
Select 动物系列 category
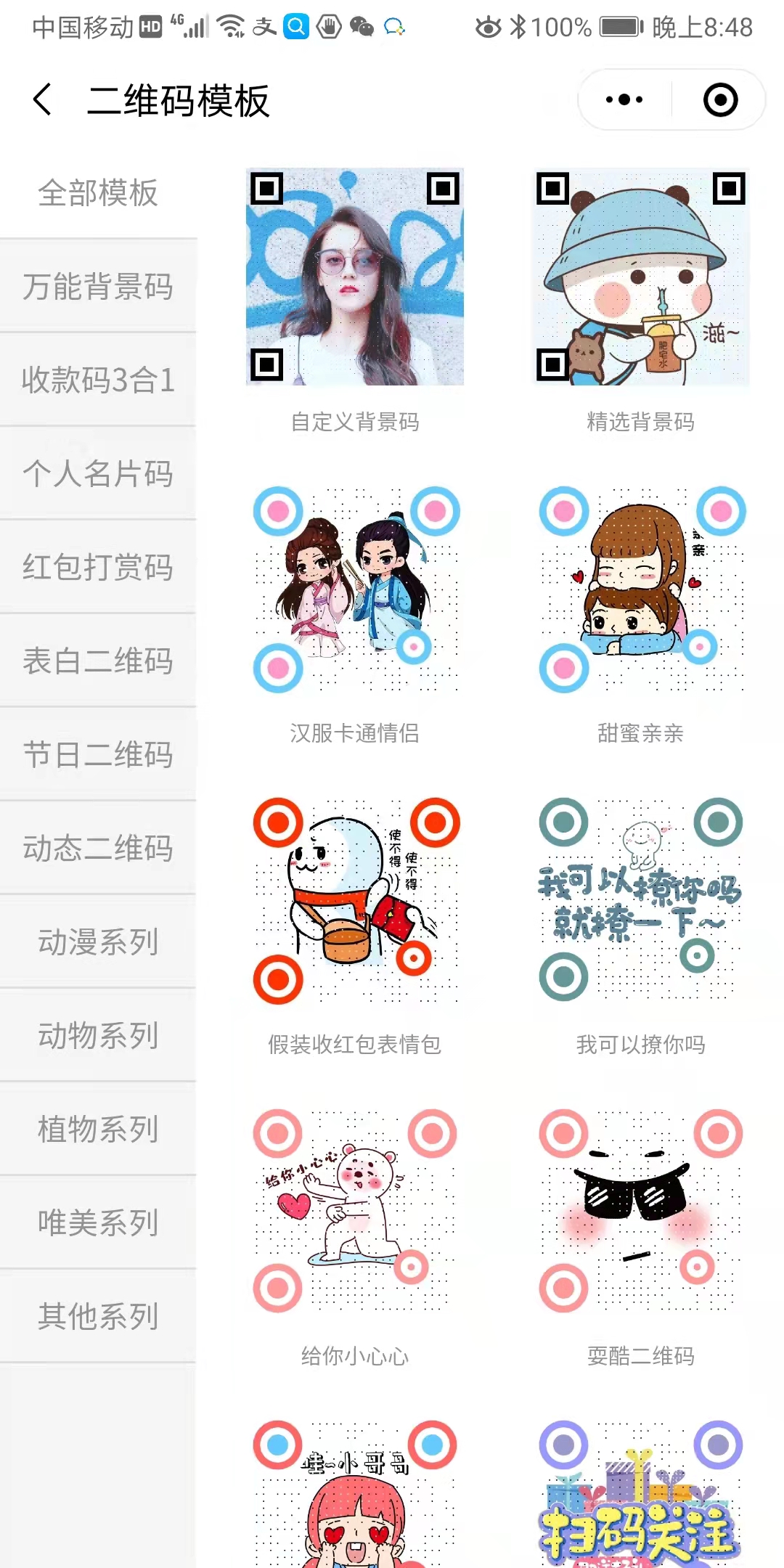pos(98,1035)
